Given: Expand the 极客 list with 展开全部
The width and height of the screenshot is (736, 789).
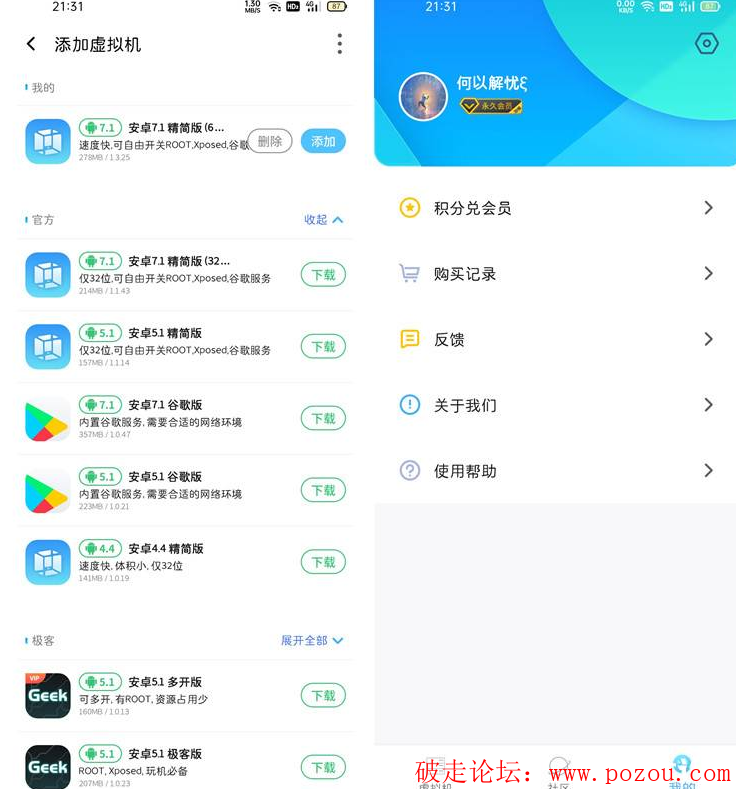Looking at the screenshot, I should click(x=312, y=640).
